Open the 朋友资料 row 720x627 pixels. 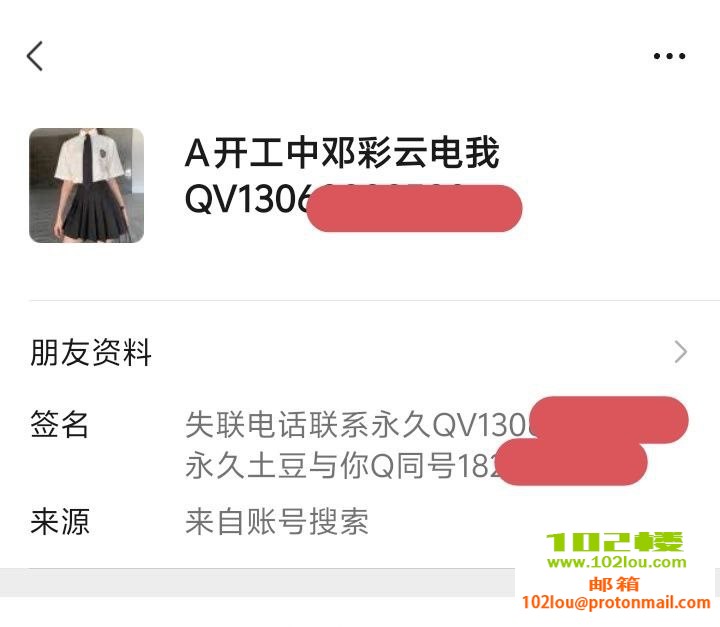tap(360, 352)
